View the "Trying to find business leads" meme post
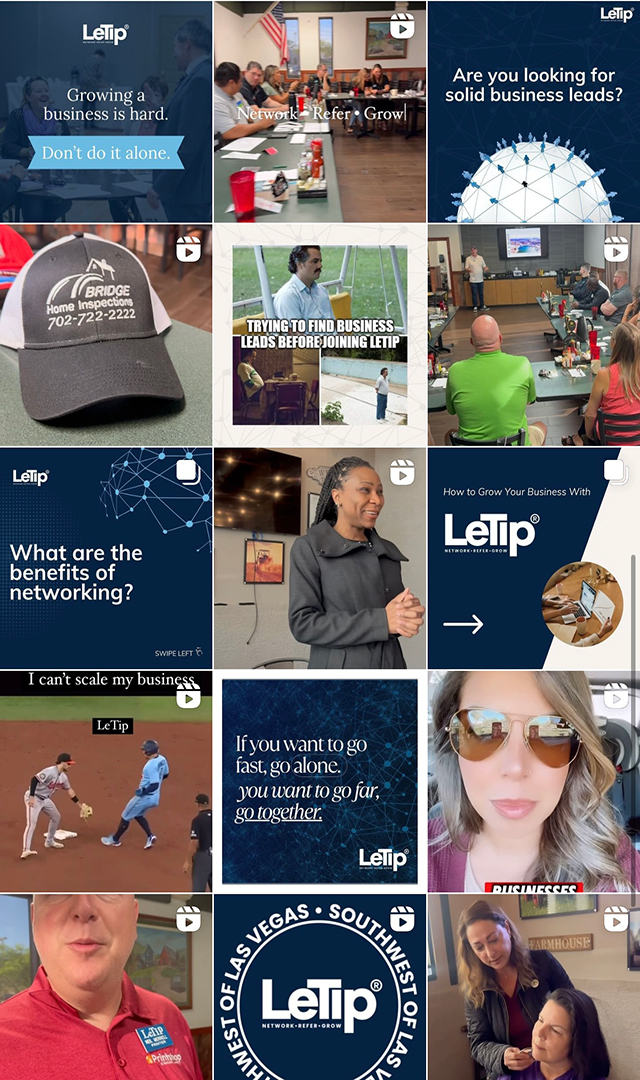 pyautogui.click(x=320, y=335)
